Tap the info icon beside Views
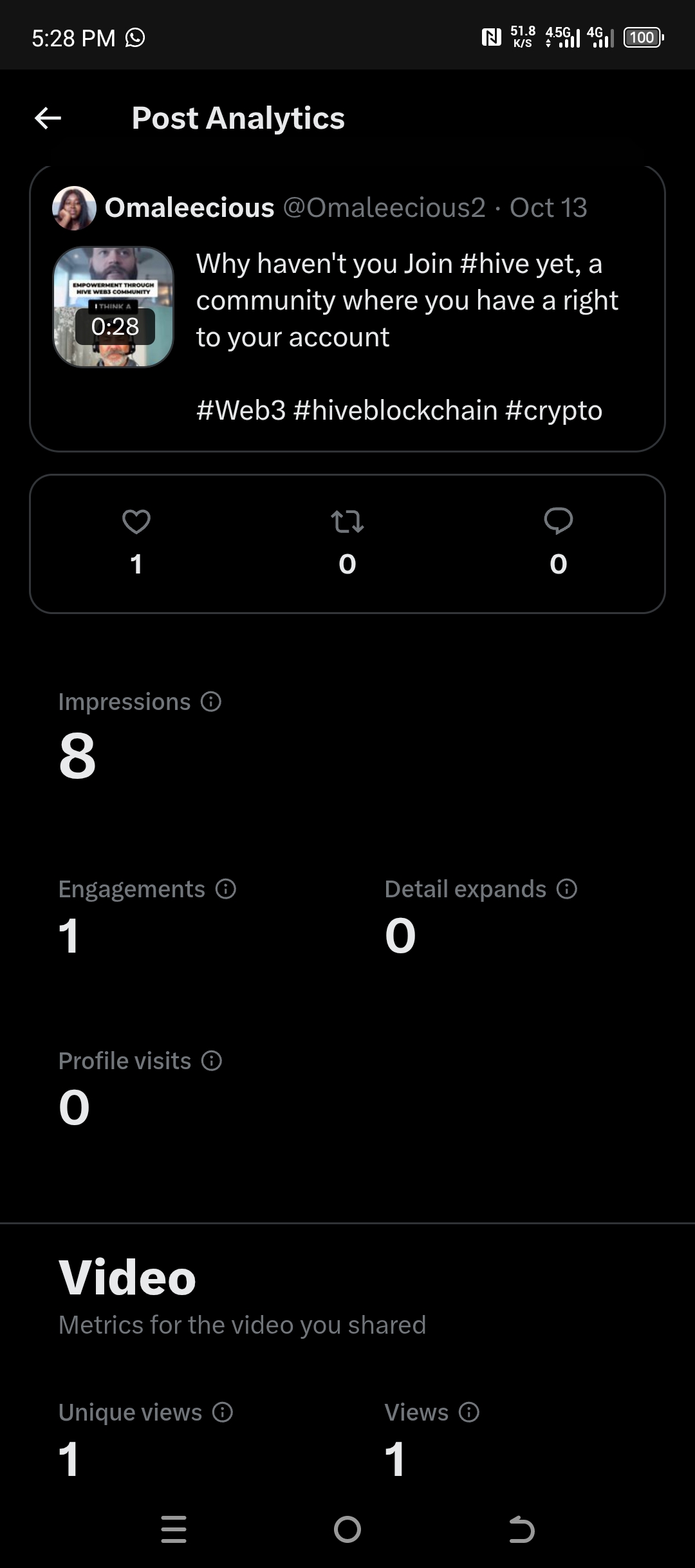Image resolution: width=695 pixels, height=1568 pixels. pos(469,1412)
